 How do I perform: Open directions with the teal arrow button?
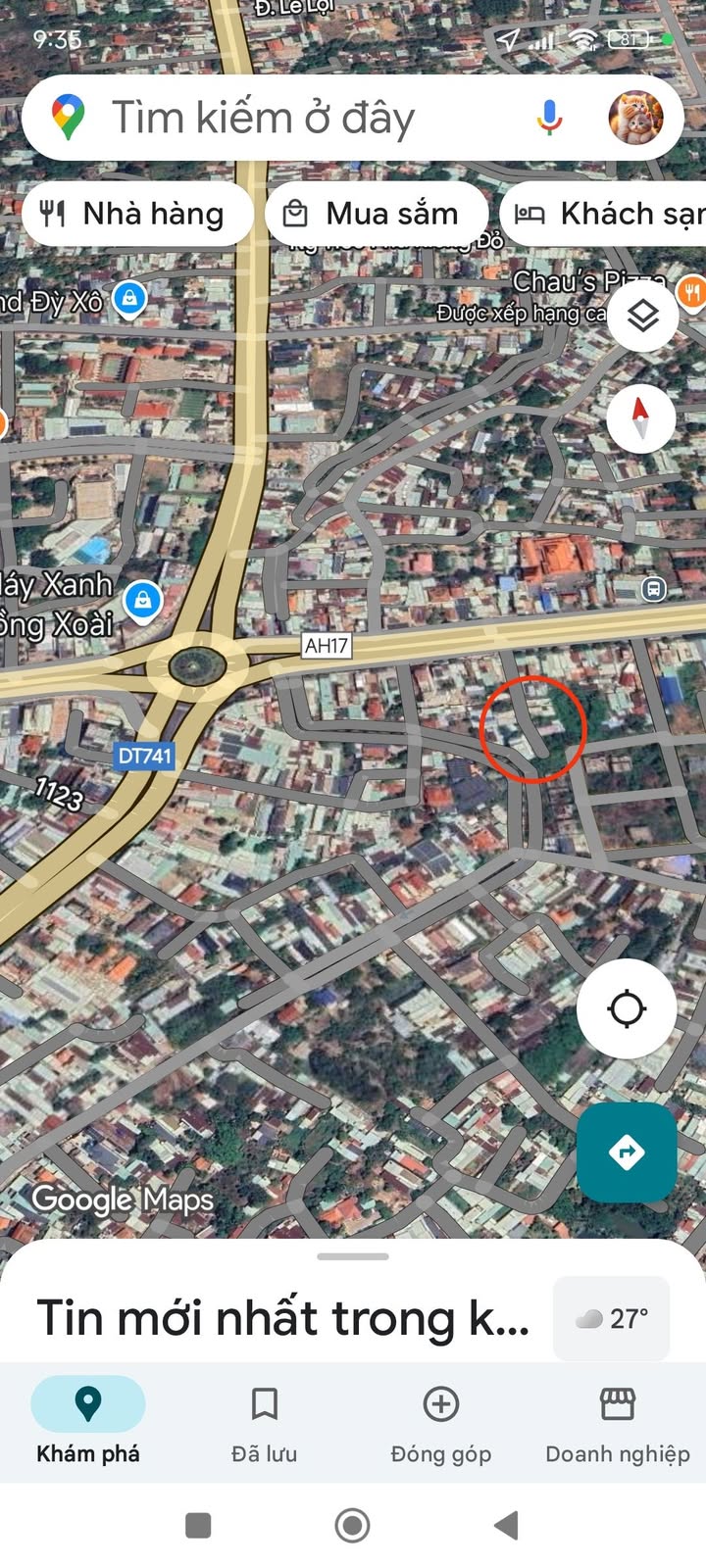[627, 1152]
